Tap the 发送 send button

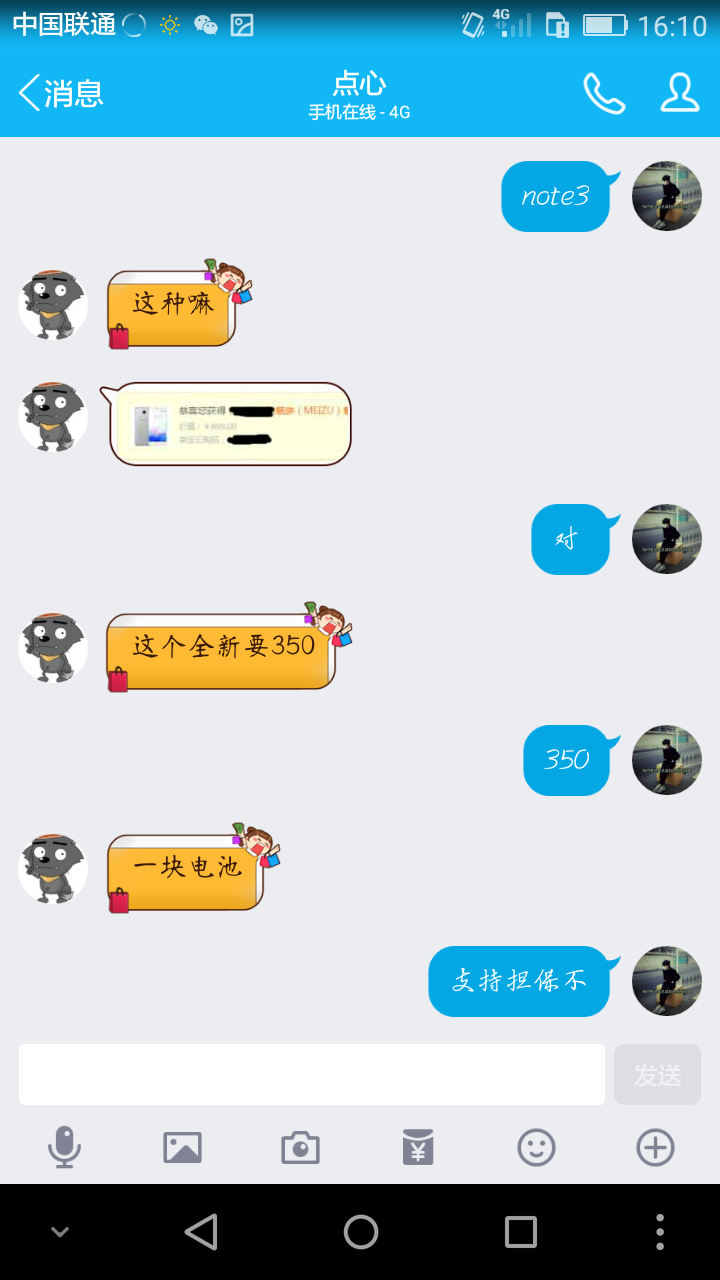(657, 1074)
